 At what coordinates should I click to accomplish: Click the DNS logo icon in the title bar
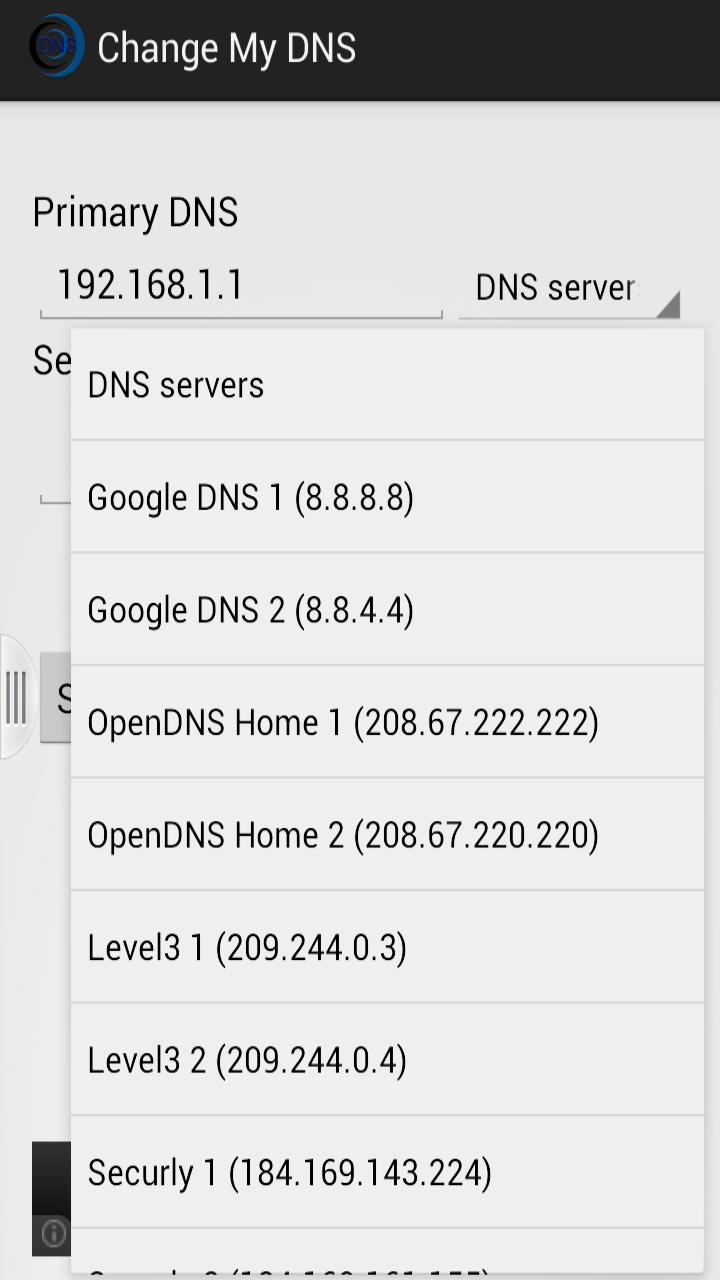pos(55,47)
